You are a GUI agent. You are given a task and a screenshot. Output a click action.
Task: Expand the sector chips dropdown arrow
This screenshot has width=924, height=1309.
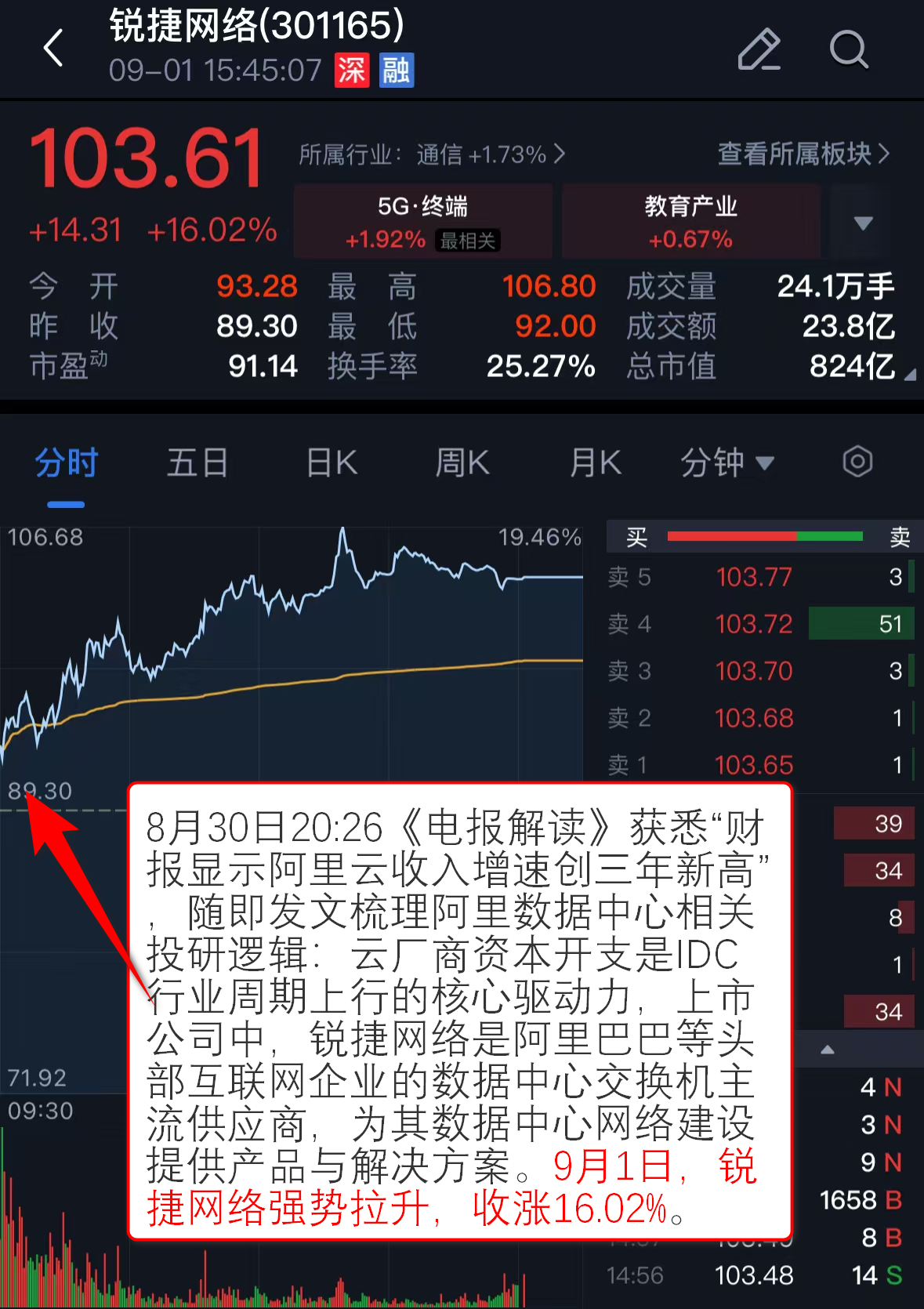click(864, 223)
